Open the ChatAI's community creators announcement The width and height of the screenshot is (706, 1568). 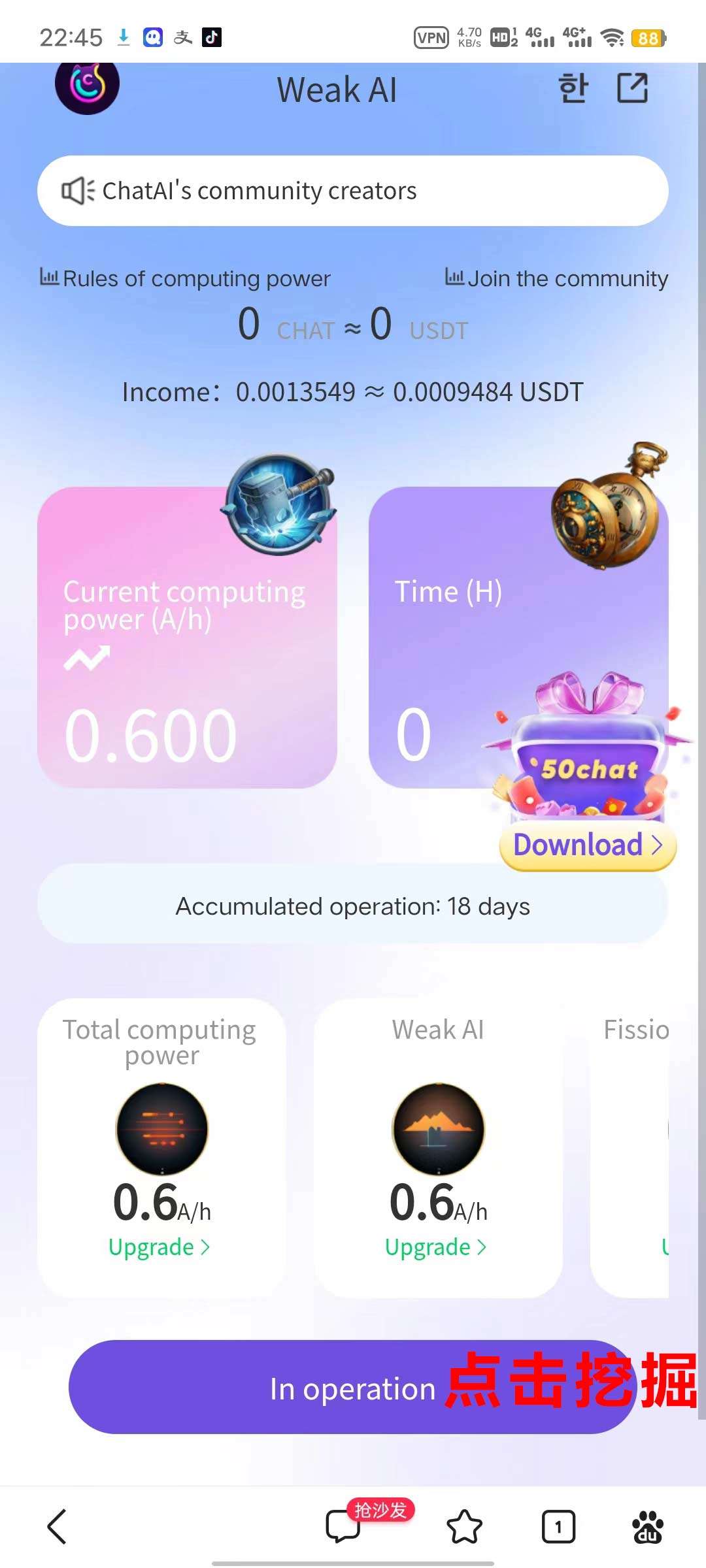coord(352,191)
